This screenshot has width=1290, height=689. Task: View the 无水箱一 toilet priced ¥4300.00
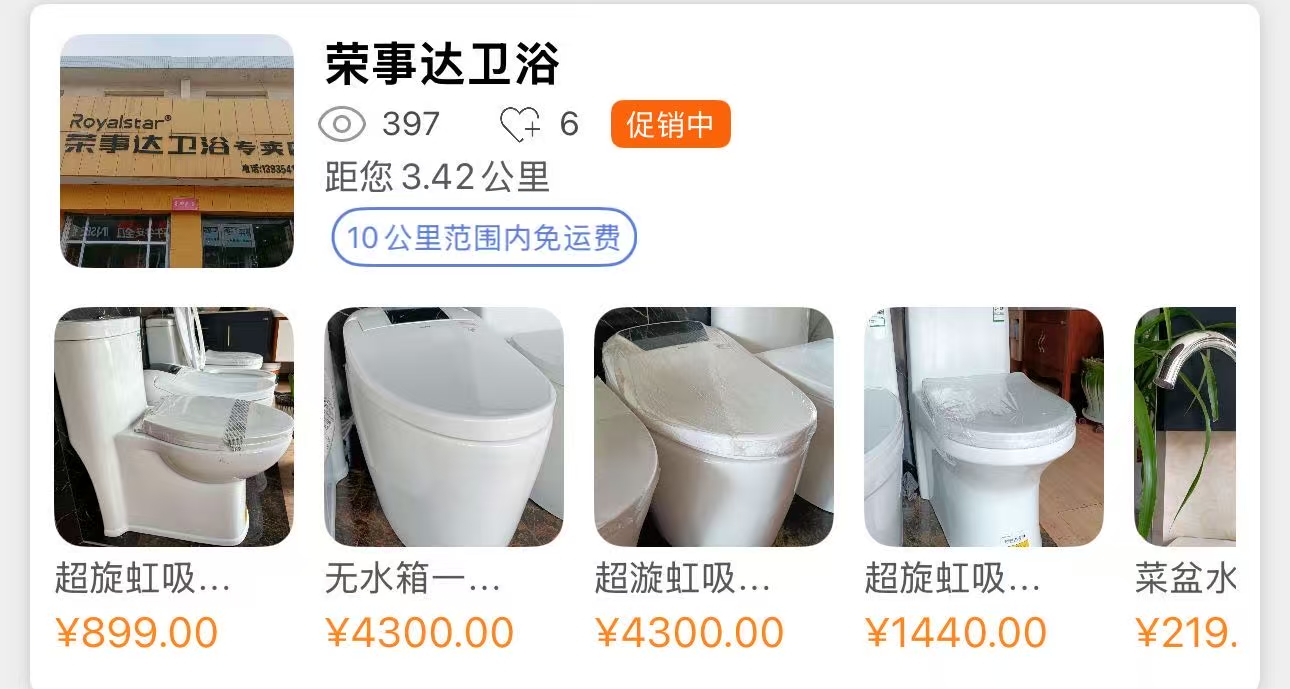pos(443,427)
